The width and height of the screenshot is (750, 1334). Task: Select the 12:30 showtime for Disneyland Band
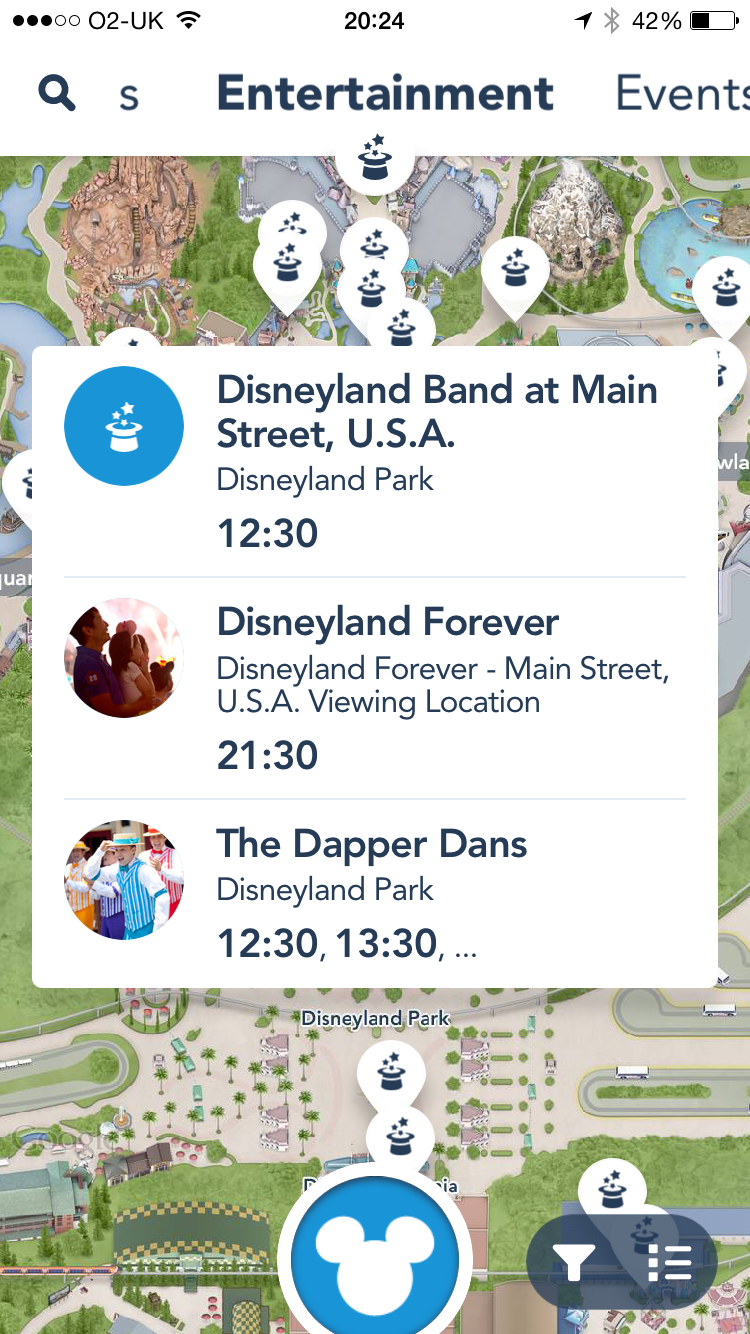[x=266, y=533]
